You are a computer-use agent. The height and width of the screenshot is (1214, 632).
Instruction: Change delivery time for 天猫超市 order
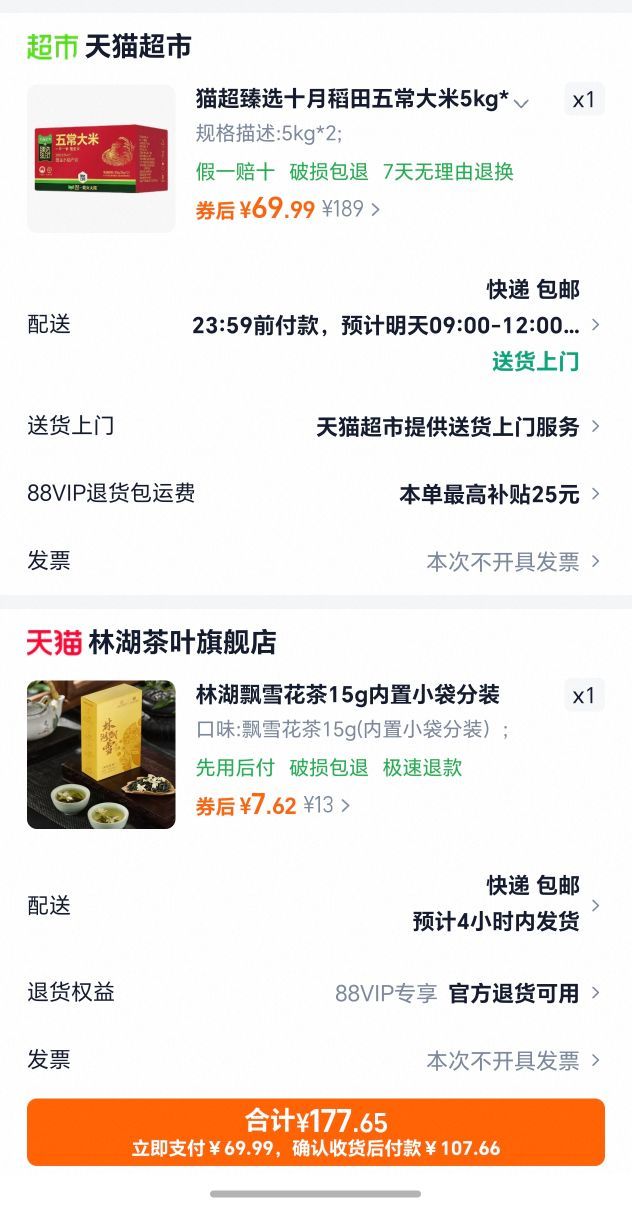click(316, 325)
